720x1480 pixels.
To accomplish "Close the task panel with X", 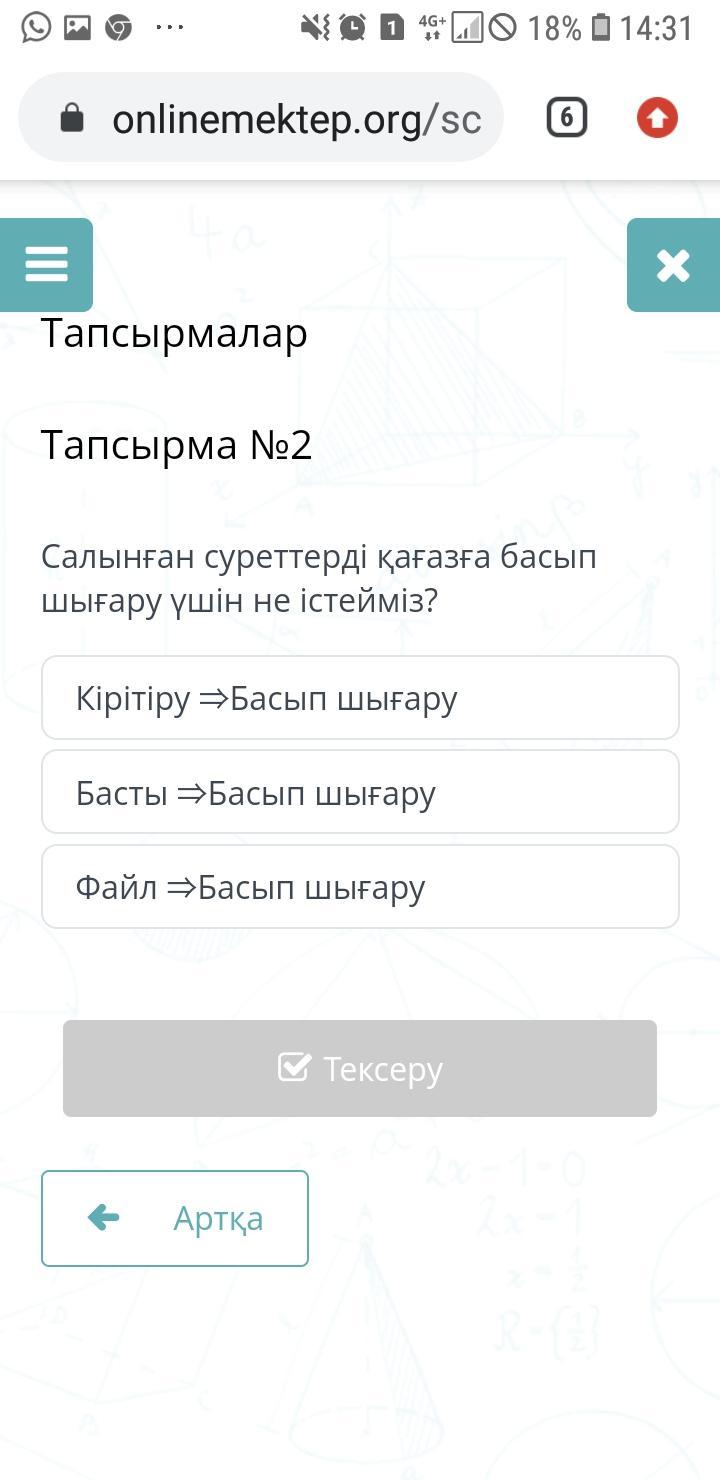I will click(673, 265).
